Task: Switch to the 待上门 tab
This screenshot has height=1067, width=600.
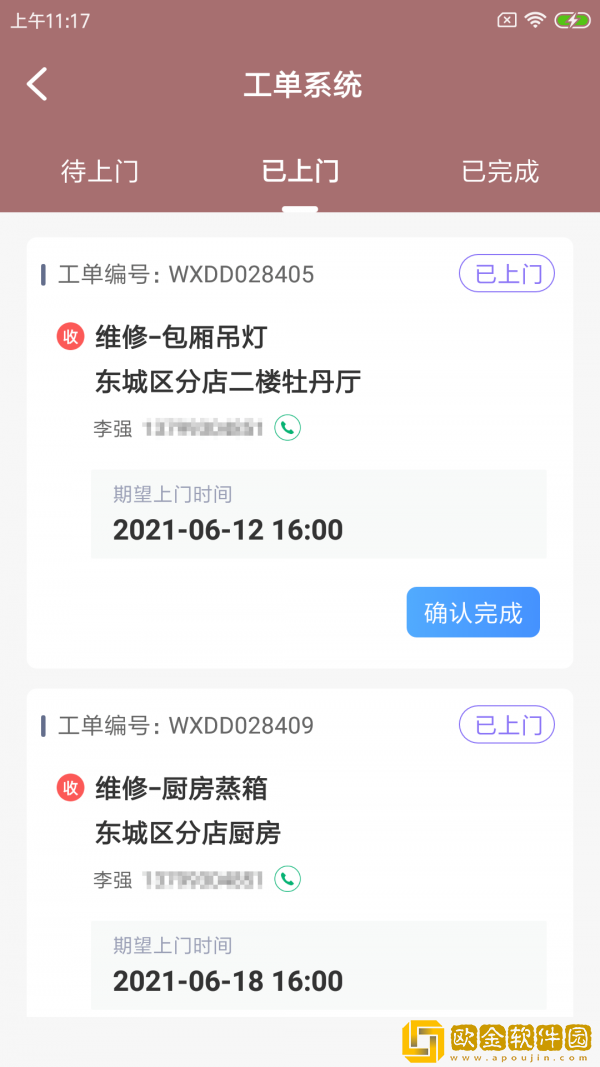Action: pos(100,172)
